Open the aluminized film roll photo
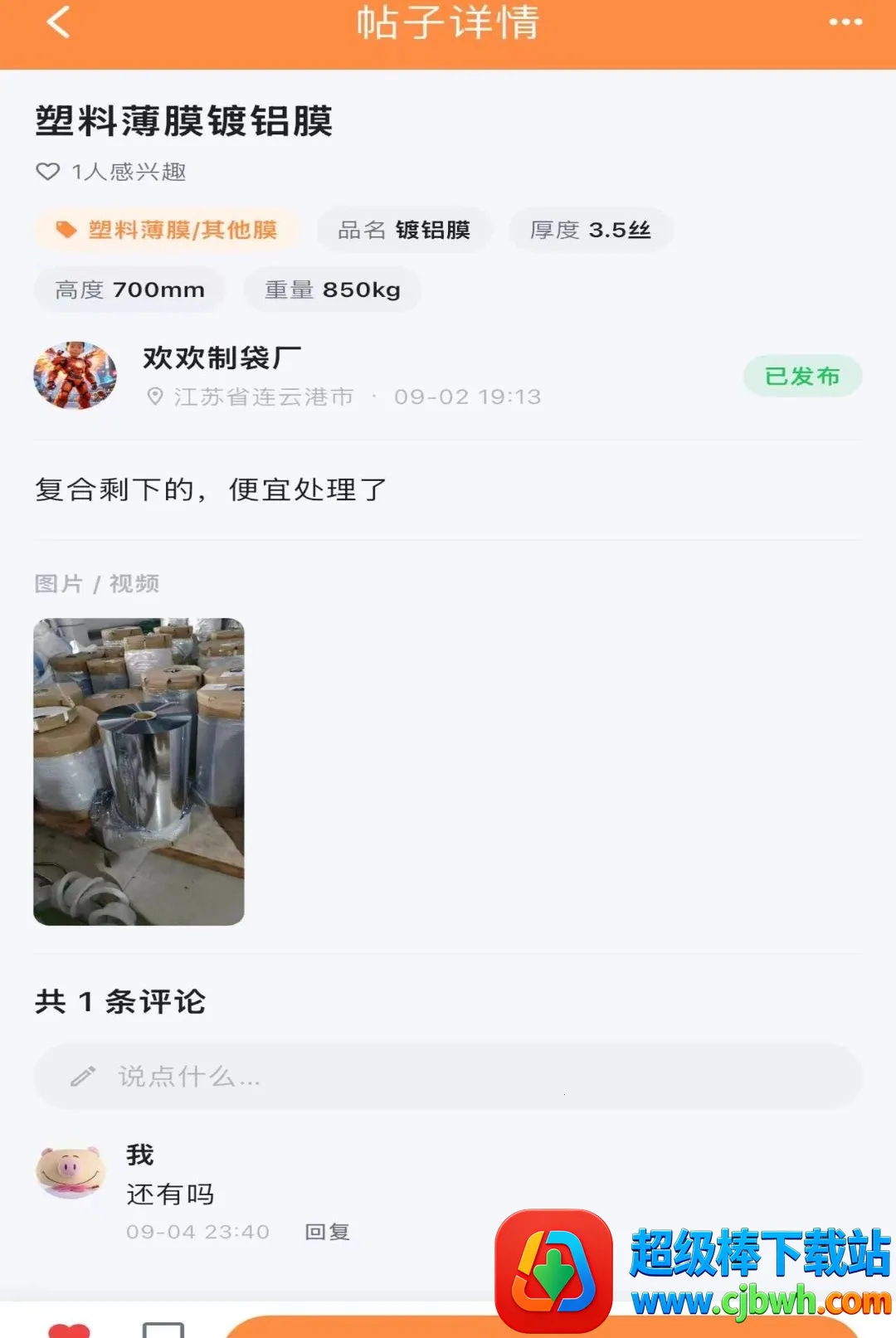This screenshot has height=1338, width=896. pos(139,771)
